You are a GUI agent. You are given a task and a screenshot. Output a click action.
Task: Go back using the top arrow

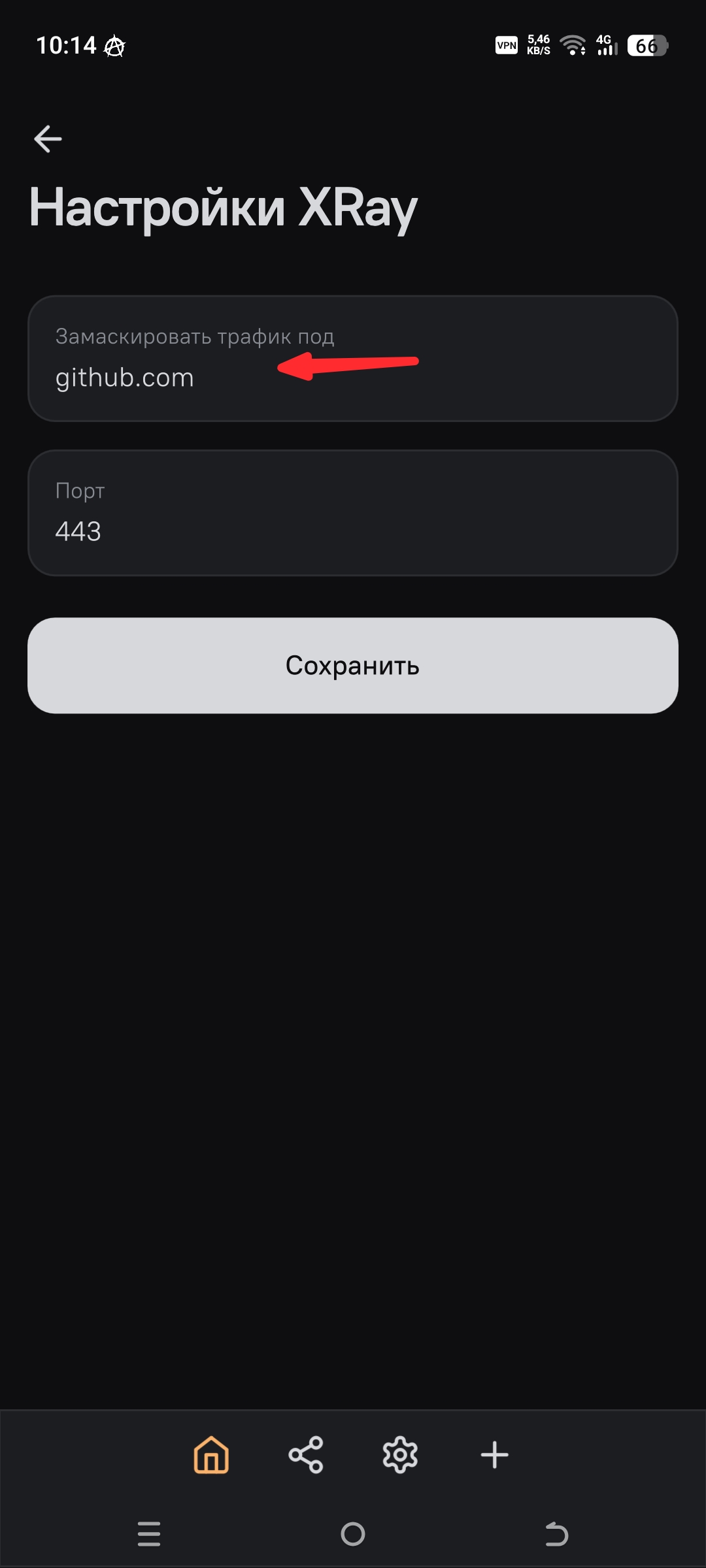point(48,139)
